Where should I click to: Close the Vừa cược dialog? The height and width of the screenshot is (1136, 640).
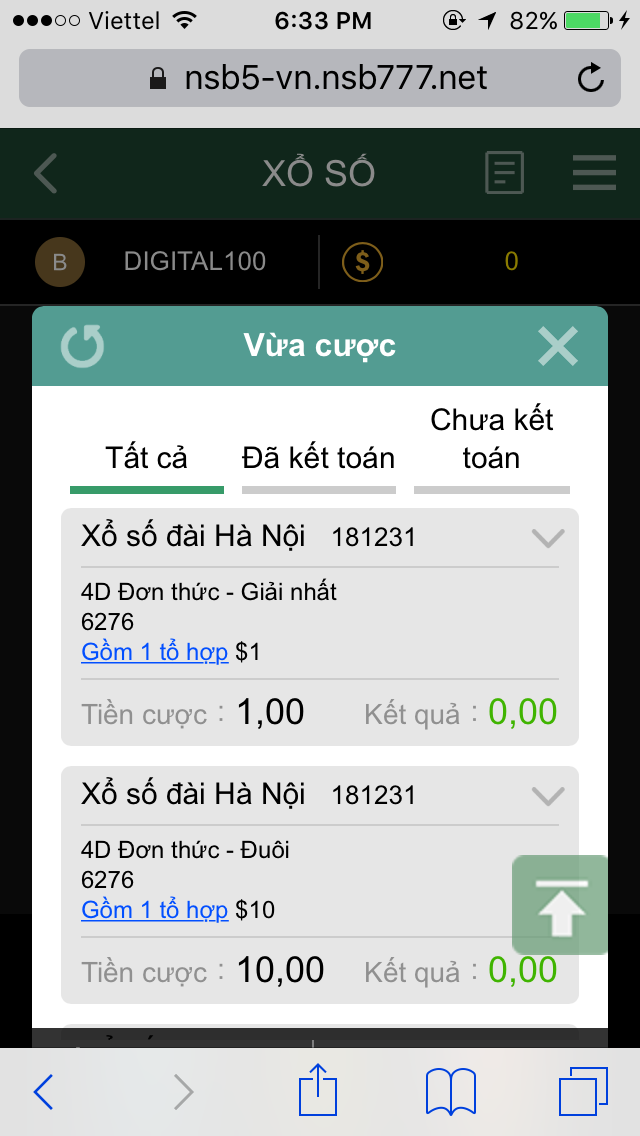[x=557, y=346]
